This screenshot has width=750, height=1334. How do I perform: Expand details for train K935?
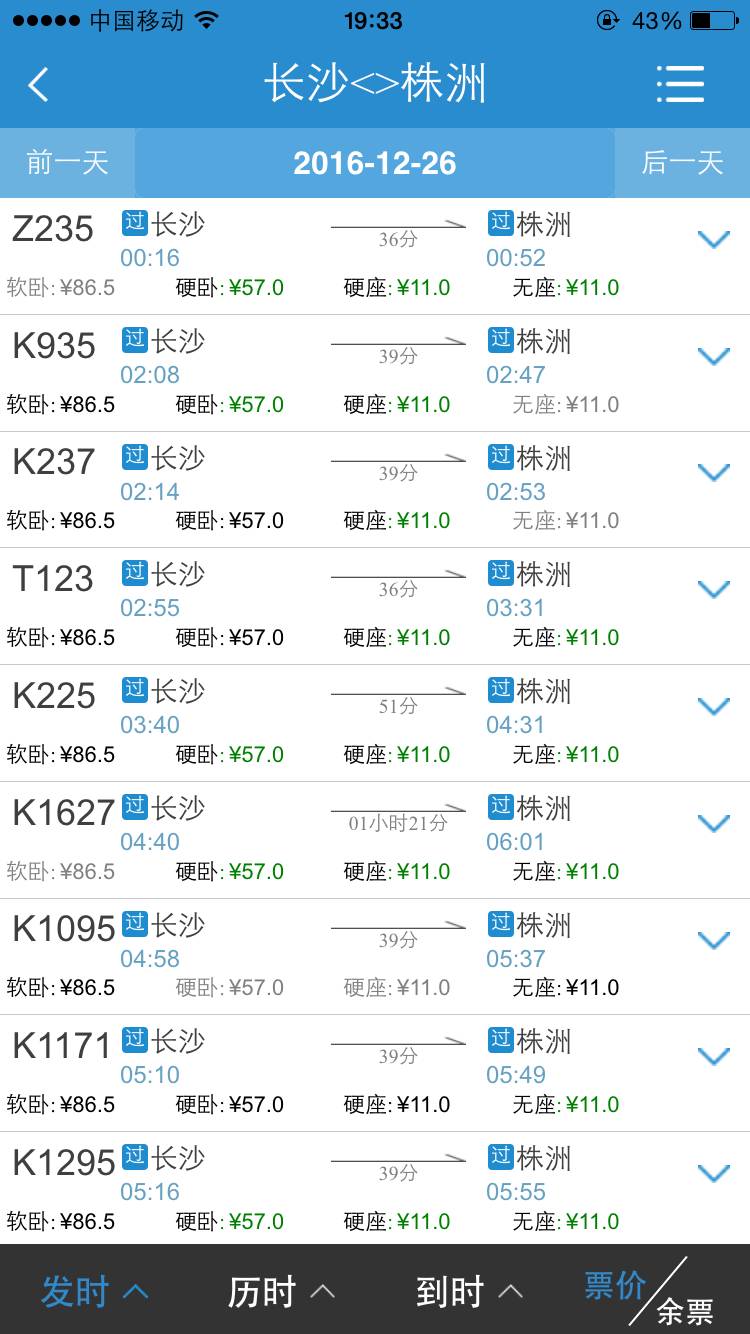tap(714, 356)
